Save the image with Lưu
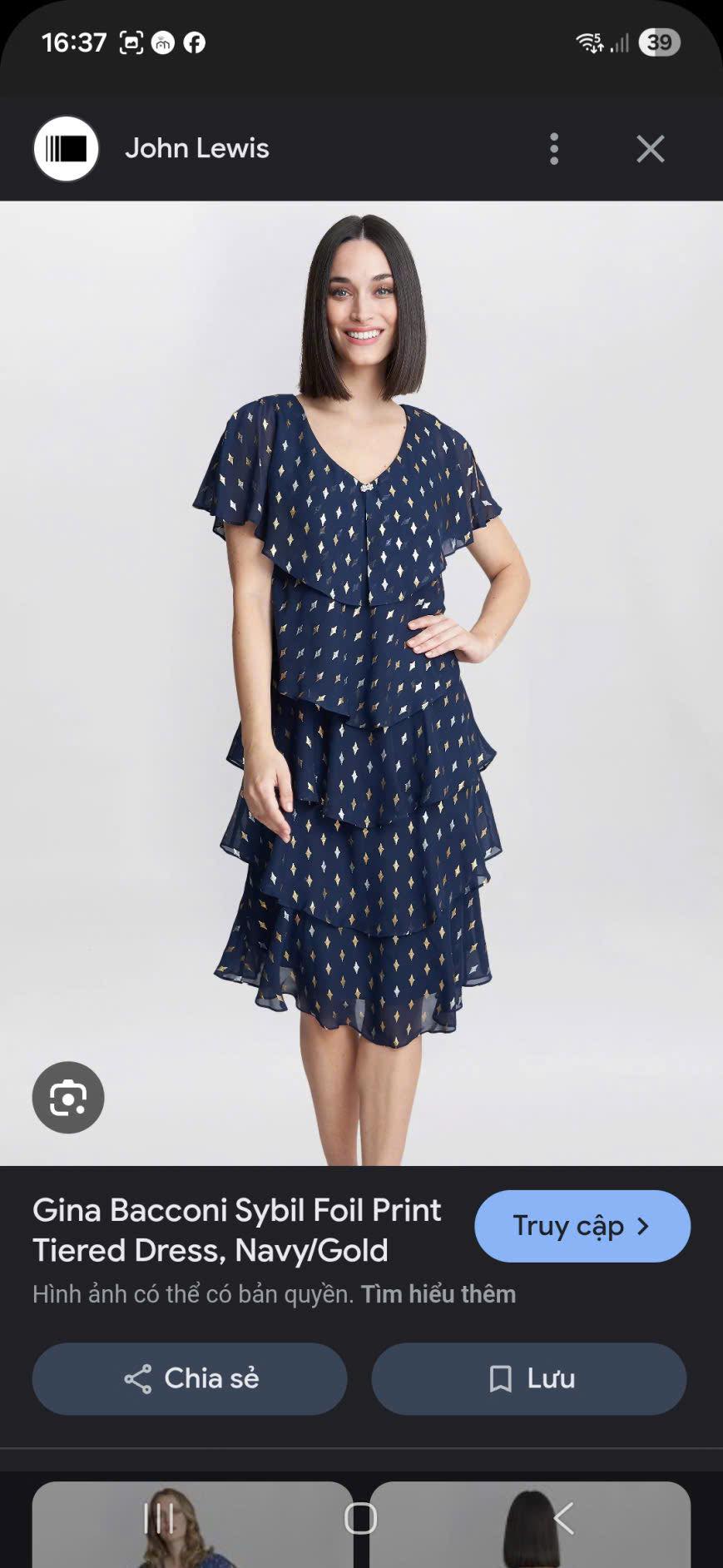The width and height of the screenshot is (723, 1568). [x=528, y=1378]
